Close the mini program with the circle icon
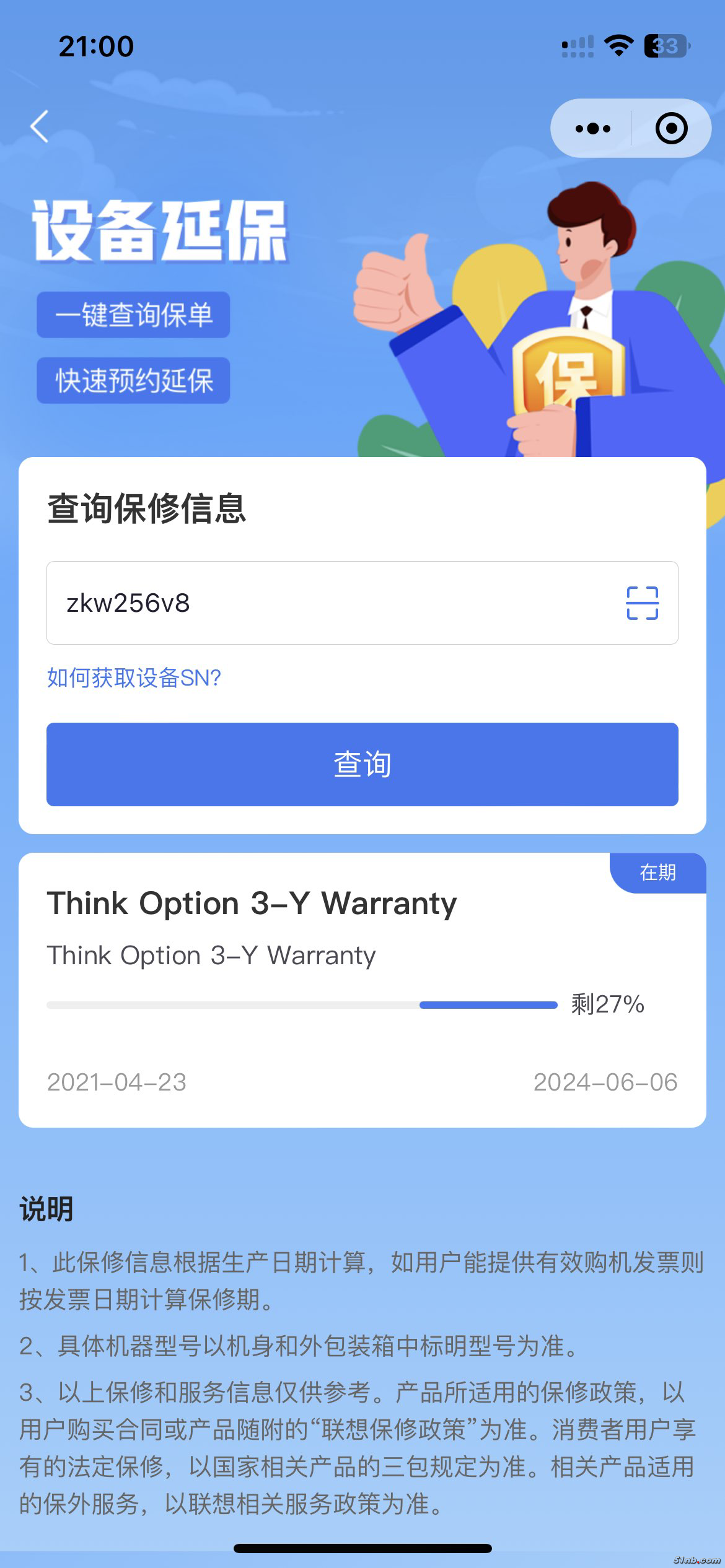The height and width of the screenshot is (1568, 725). pos(671,129)
